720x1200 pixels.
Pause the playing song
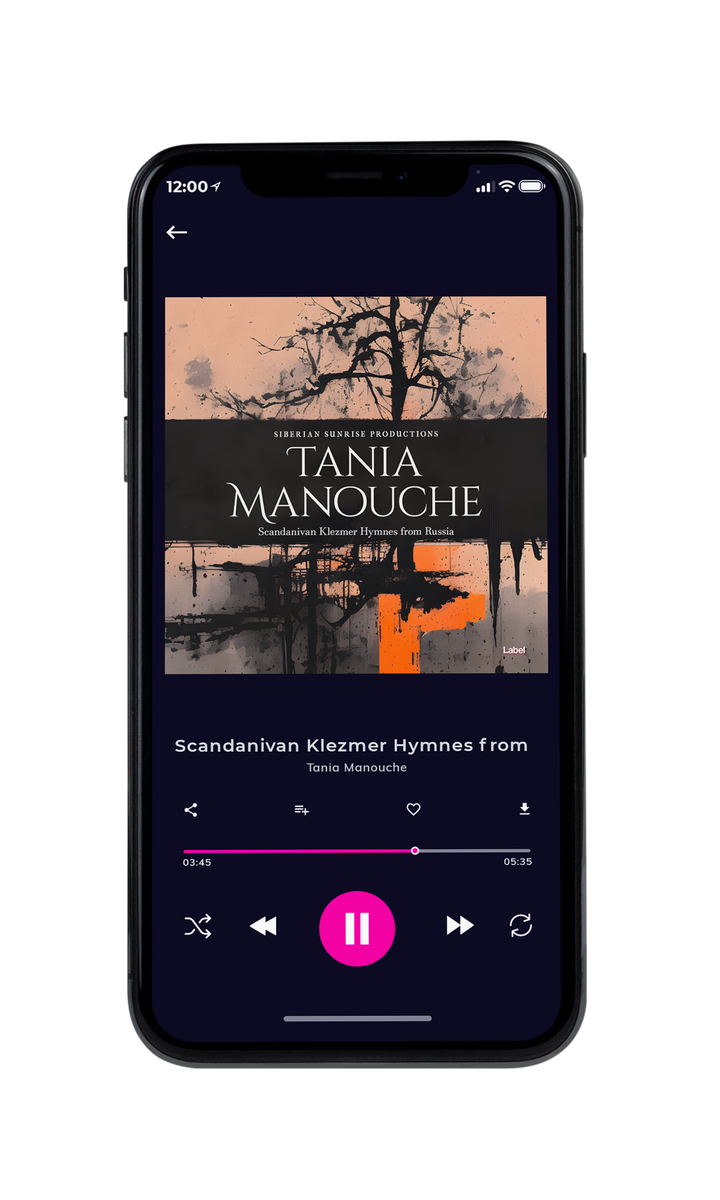357,928
